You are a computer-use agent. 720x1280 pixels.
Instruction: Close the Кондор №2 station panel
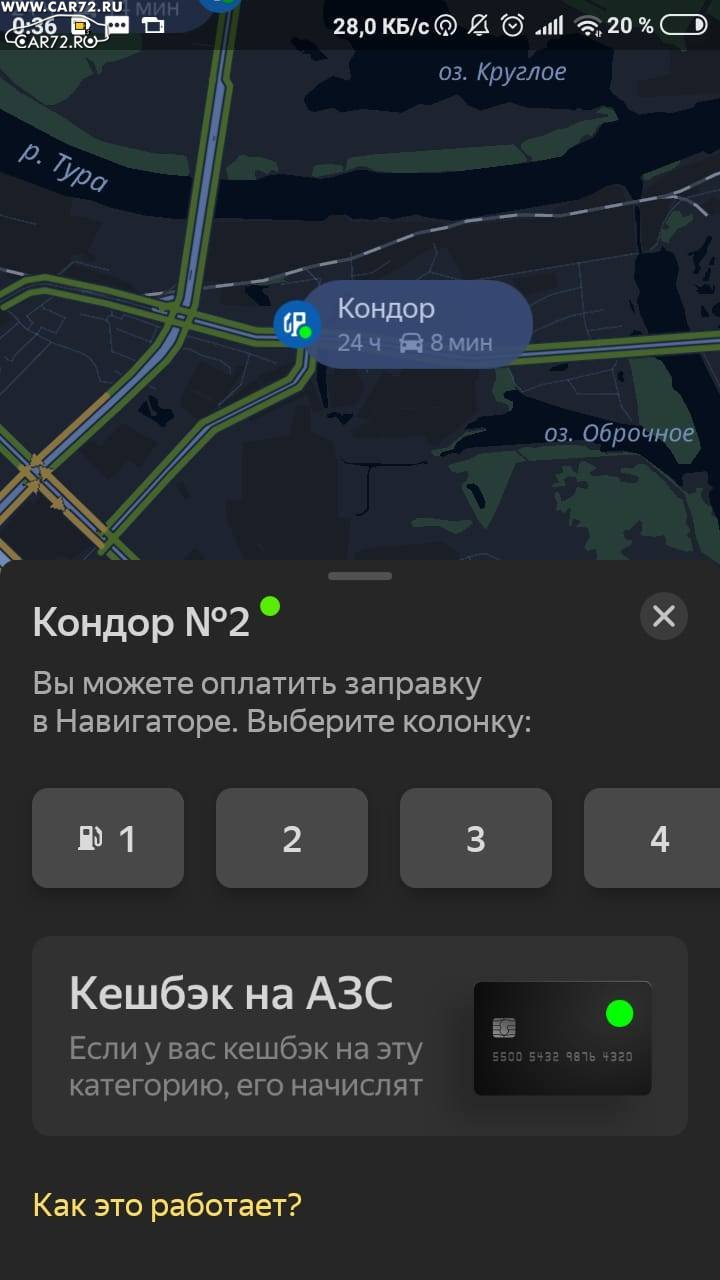pos(664,616)
